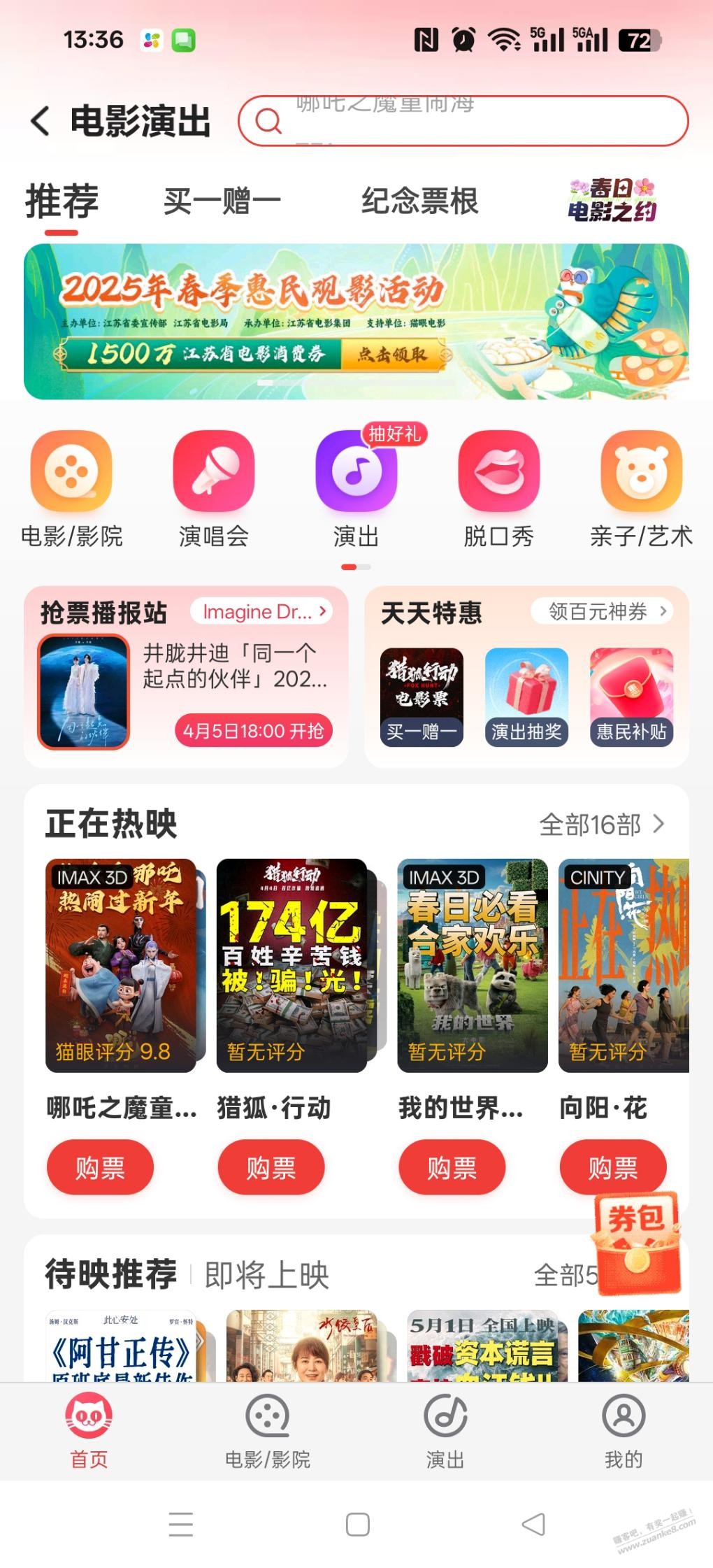
Task: Open 脱口秀 via the lips icon
Action: coord(498,470)
